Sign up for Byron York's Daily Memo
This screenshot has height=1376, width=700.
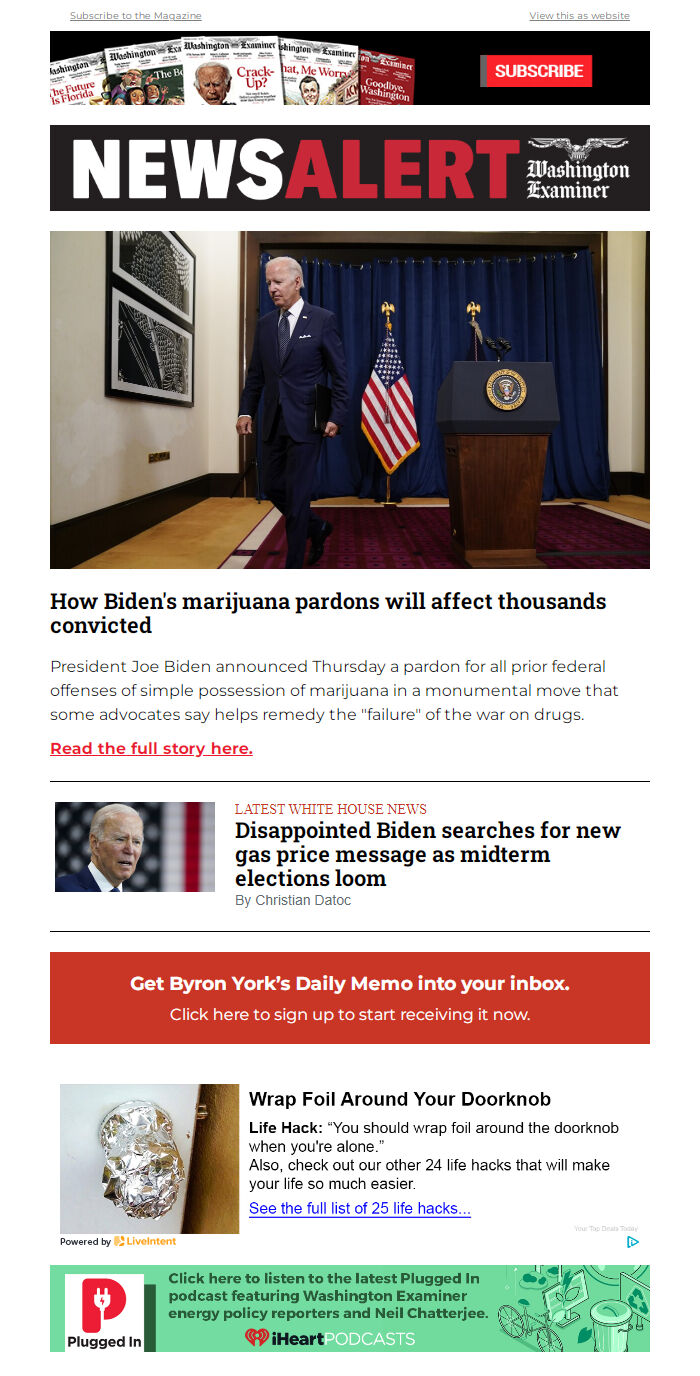tap(350, 998)
